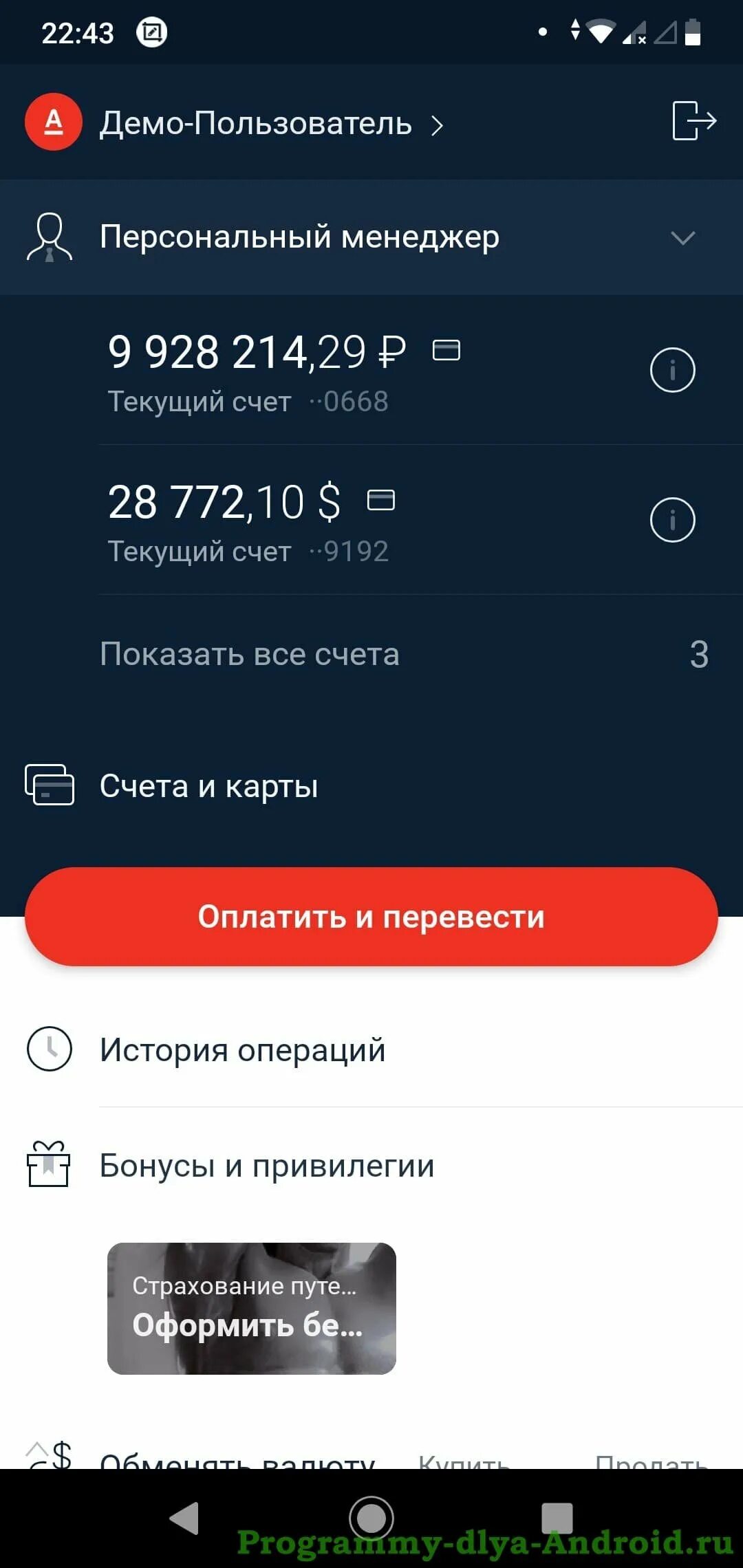Go back with the system back button
743x1568 pixels.
184,1518
